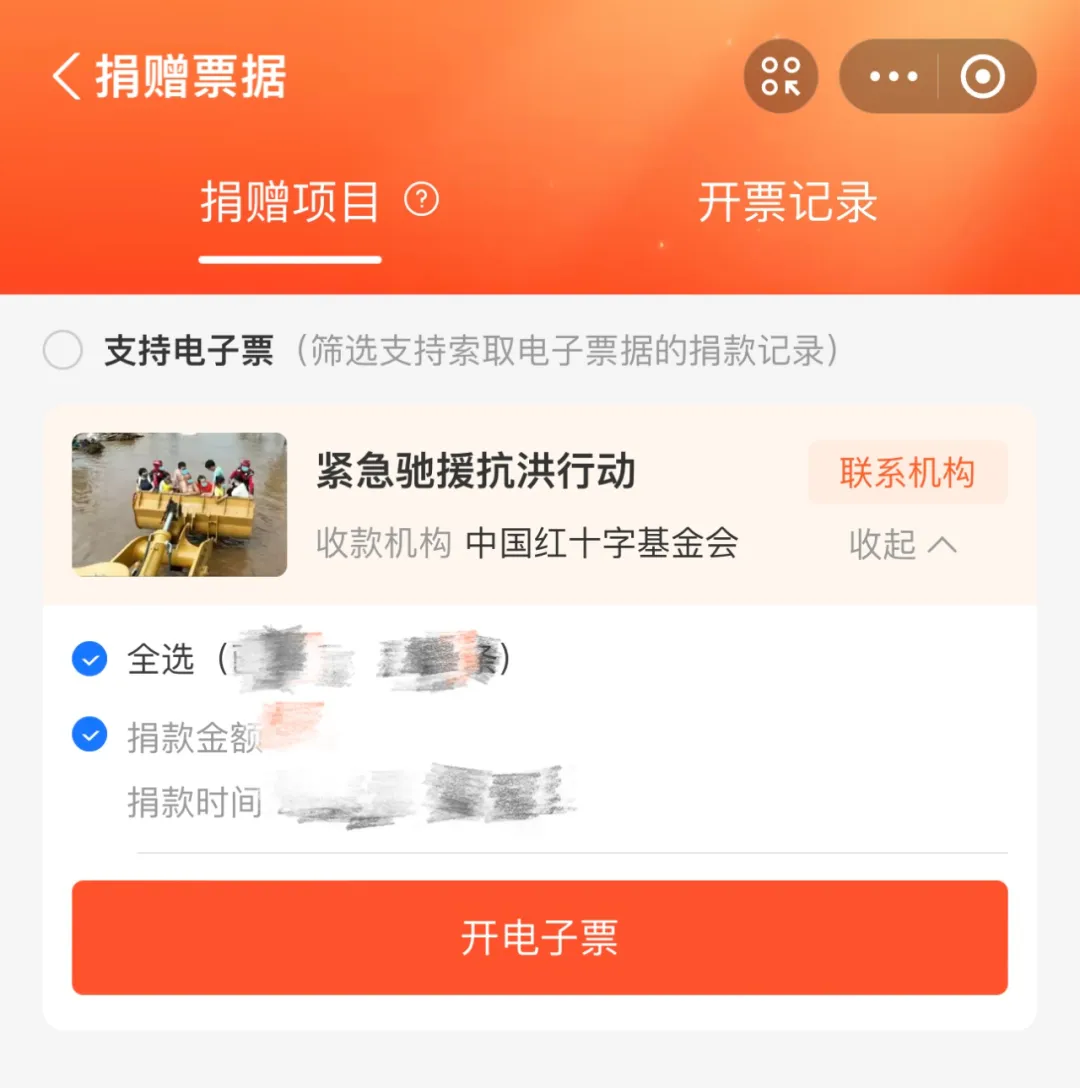Image resolution: width=1080 pixels, height=1088 pixels.
Task: Click the 联系机构 button
Action: [x=906, y=473]
